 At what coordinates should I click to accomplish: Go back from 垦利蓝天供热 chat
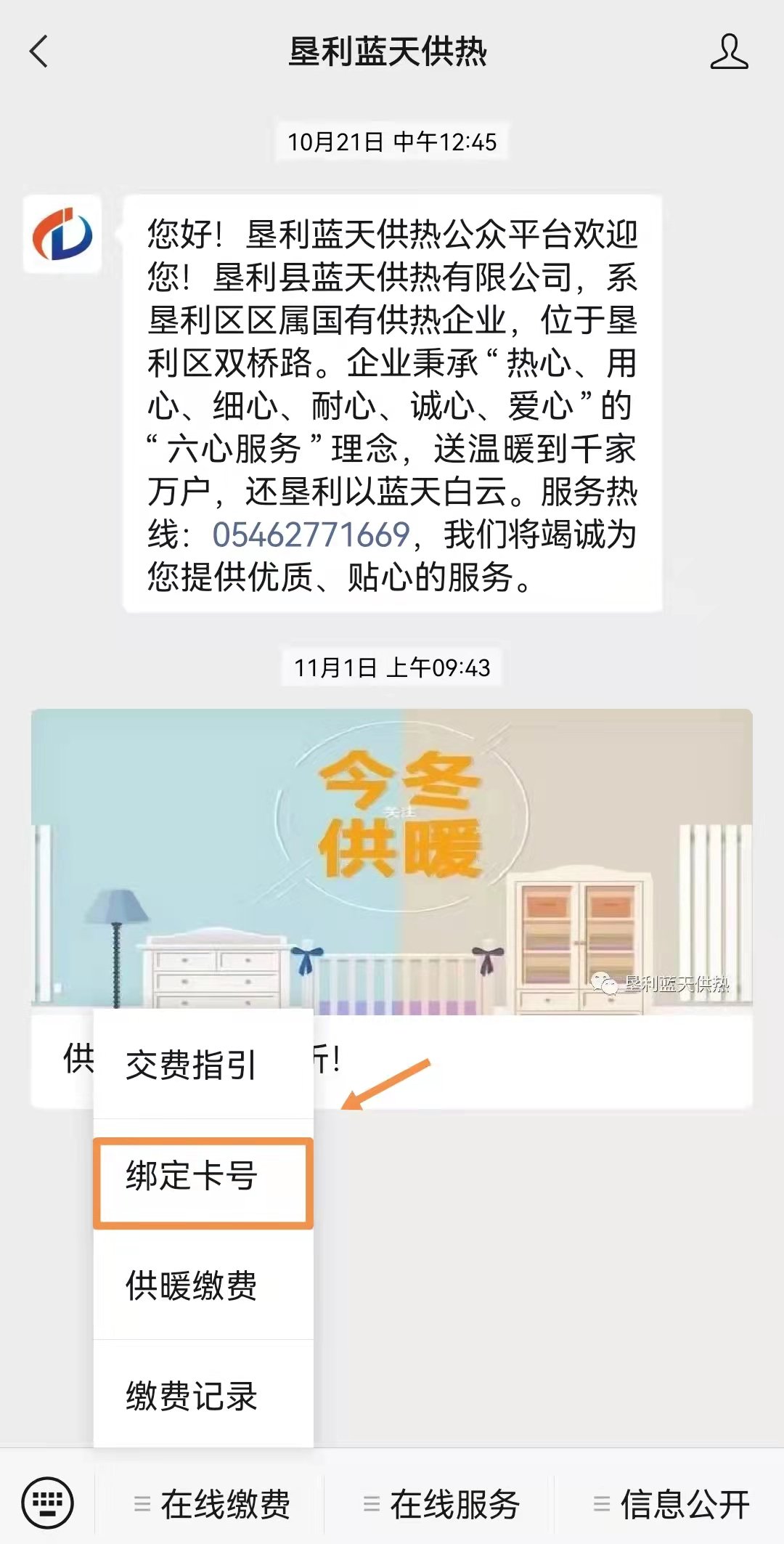coord(39,52)
